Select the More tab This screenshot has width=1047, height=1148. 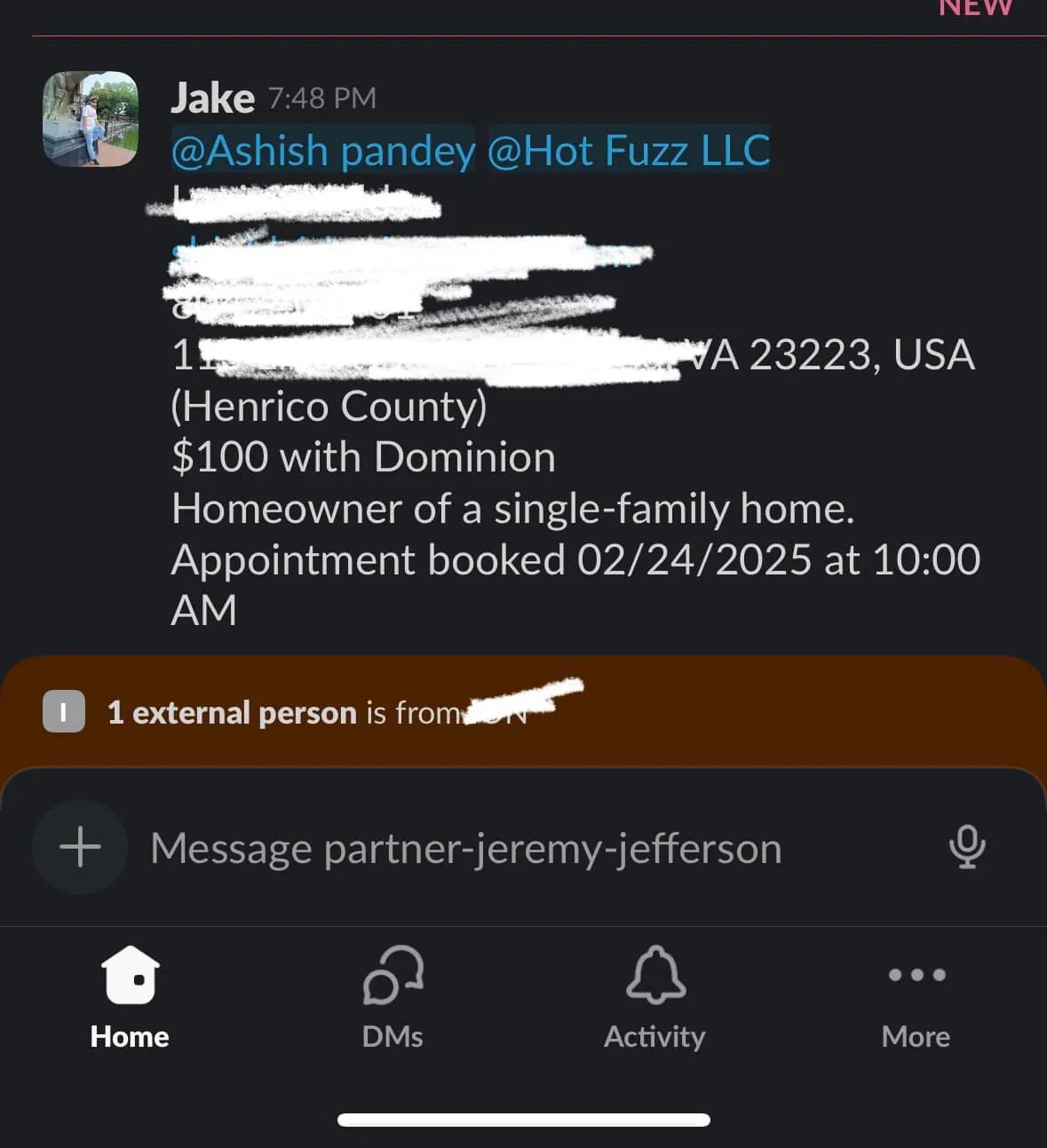click(x=916, y=999)
